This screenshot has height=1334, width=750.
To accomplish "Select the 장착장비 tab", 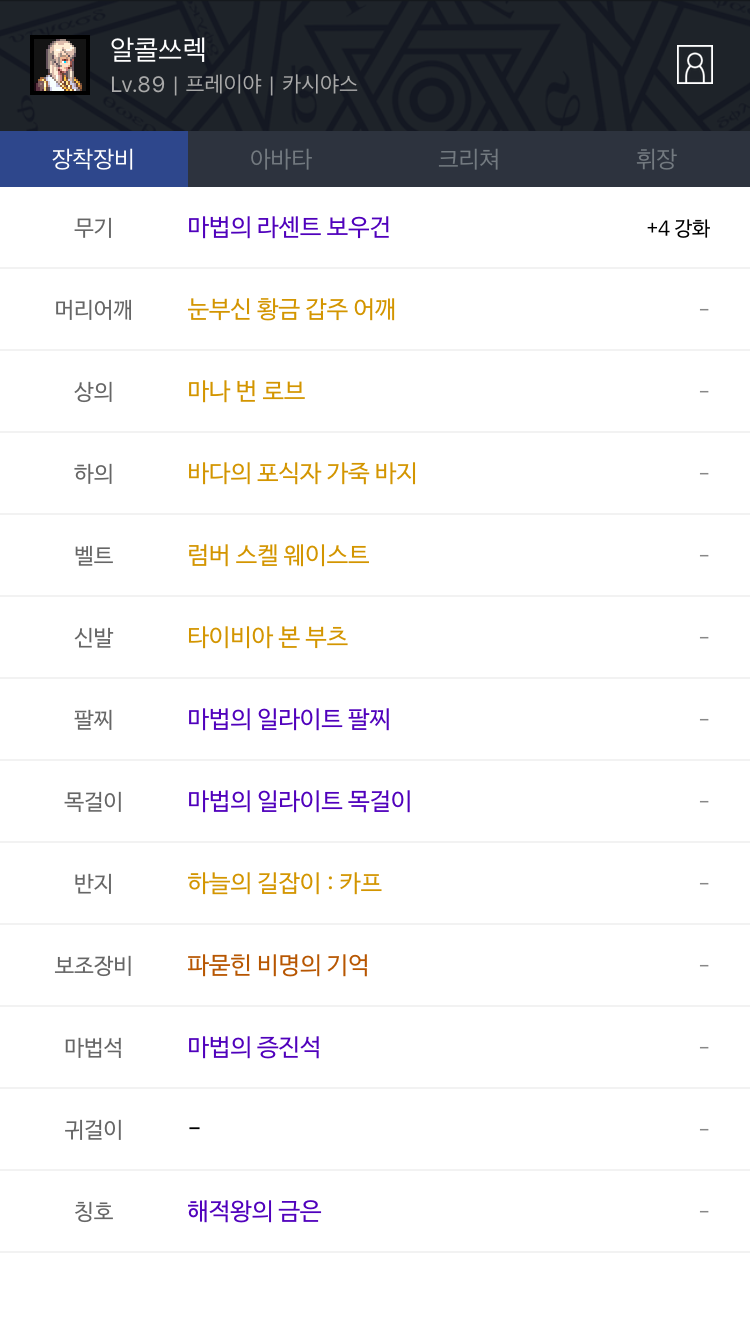I will [94, 159].
